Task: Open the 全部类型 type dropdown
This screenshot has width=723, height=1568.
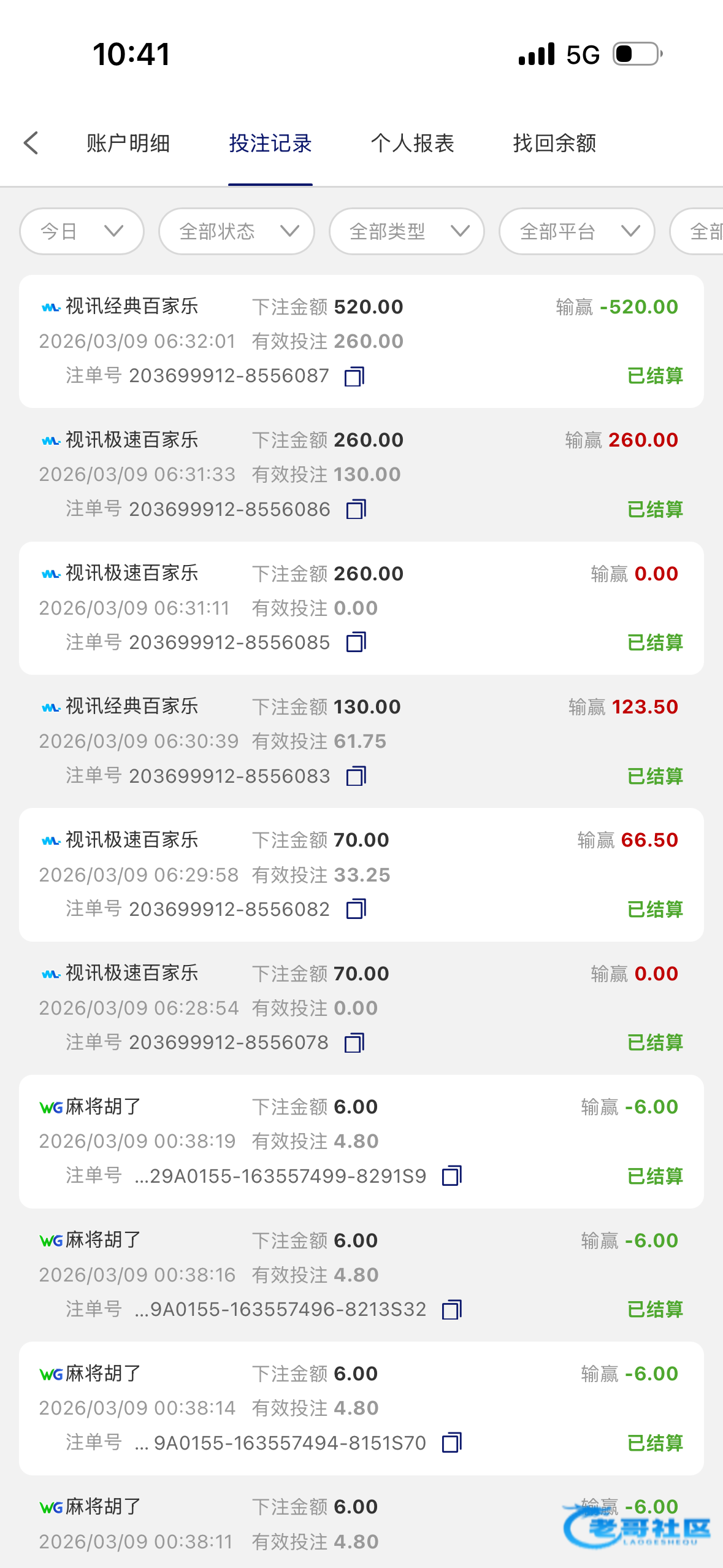Action: click(407, 231)
